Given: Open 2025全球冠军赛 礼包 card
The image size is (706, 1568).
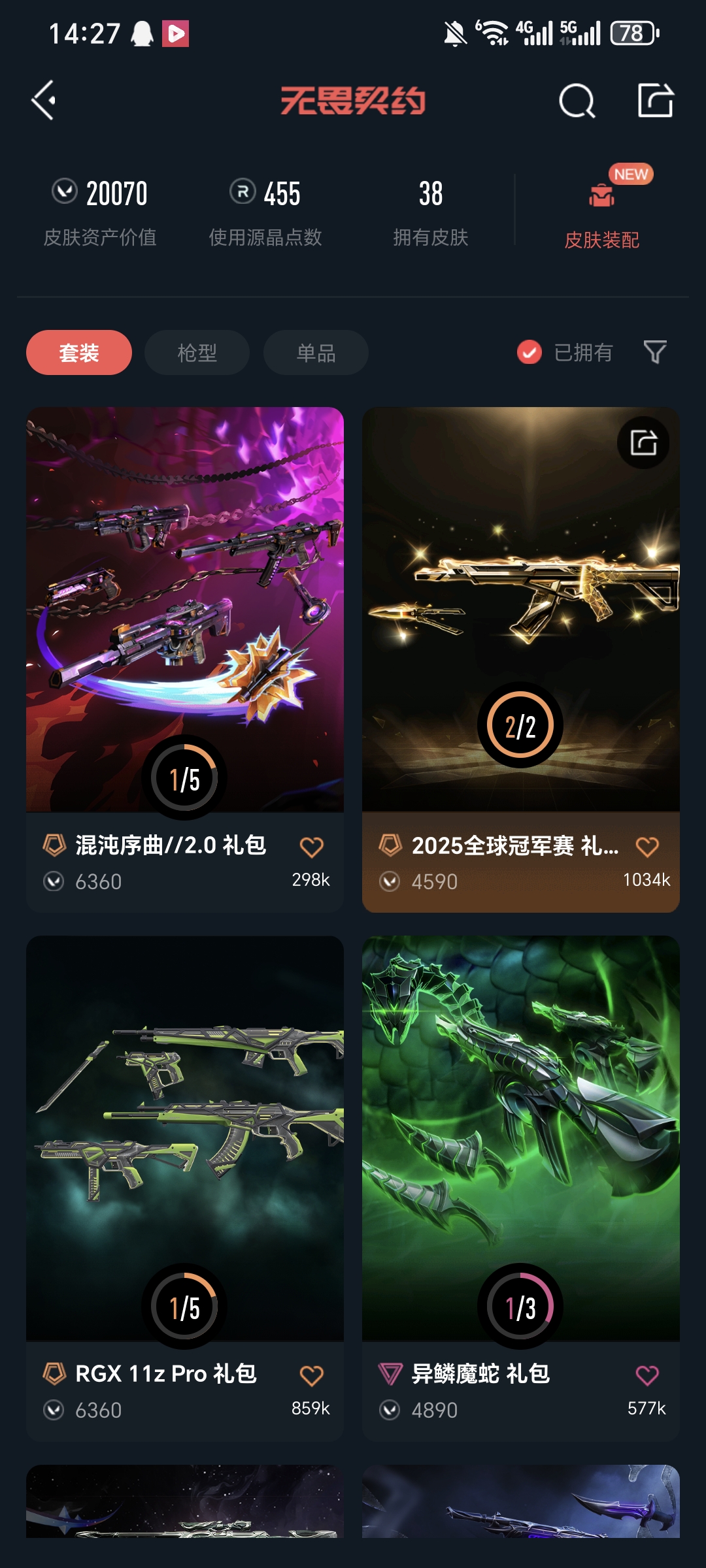Looking at the screenshot, I should tap(521, 608).
